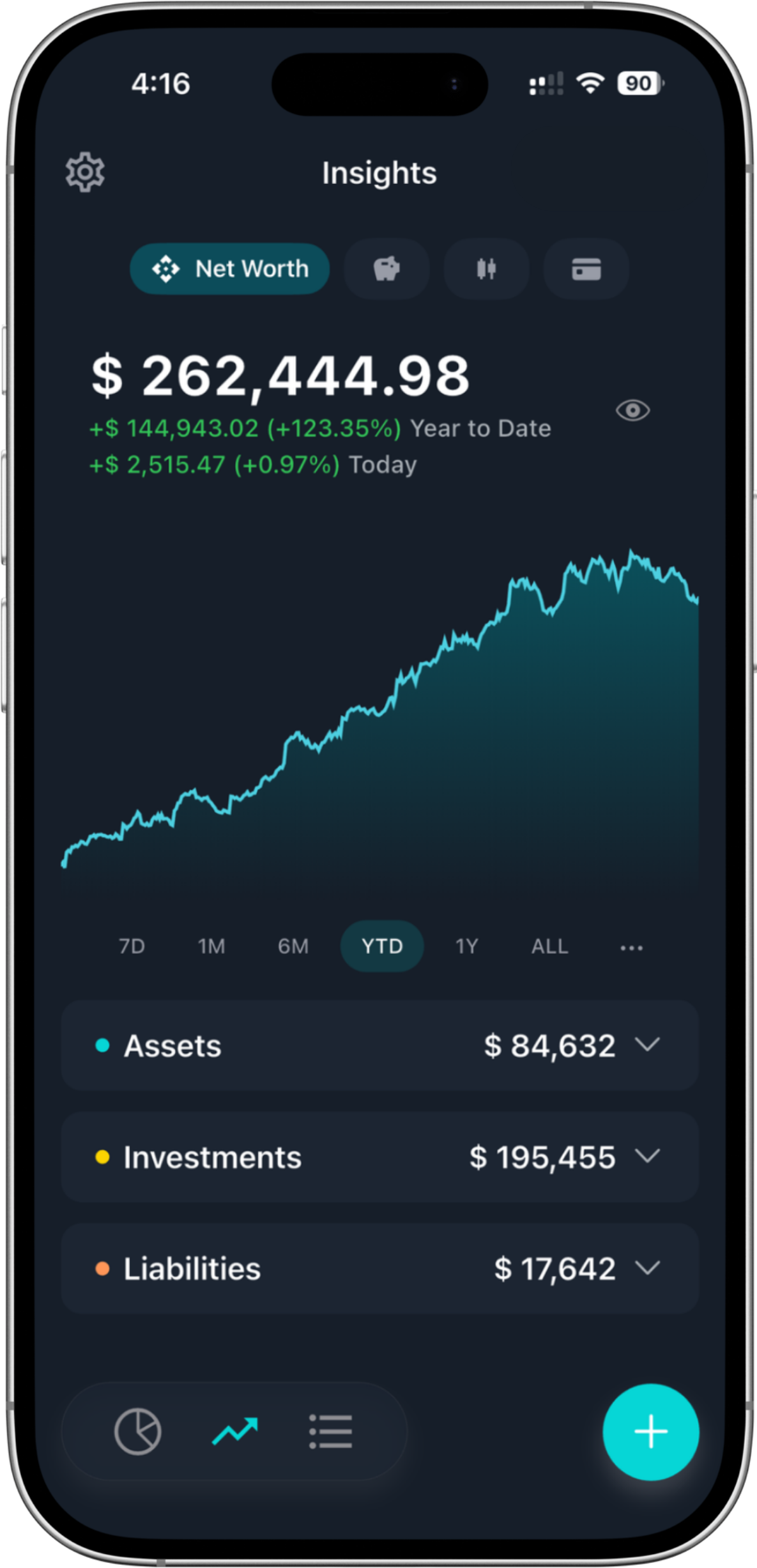Image resolution: width=757 pixels, height=1568 pixels.
Task: Select the candlestick investments filter
Action: click(x=486, y=269)
